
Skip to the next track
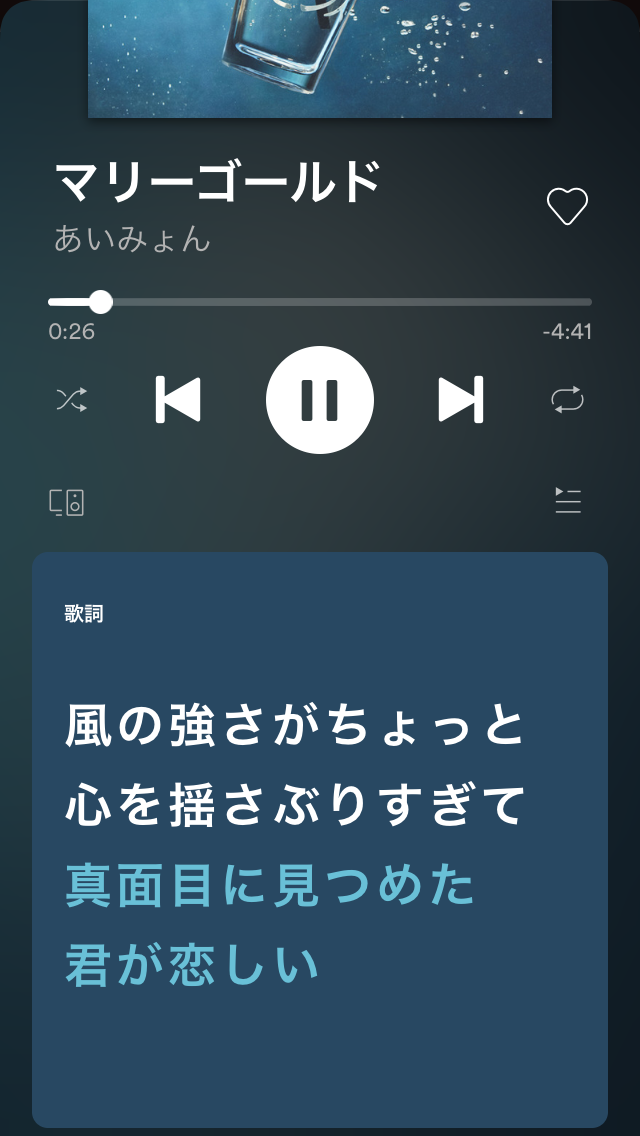tap(461, 400)
